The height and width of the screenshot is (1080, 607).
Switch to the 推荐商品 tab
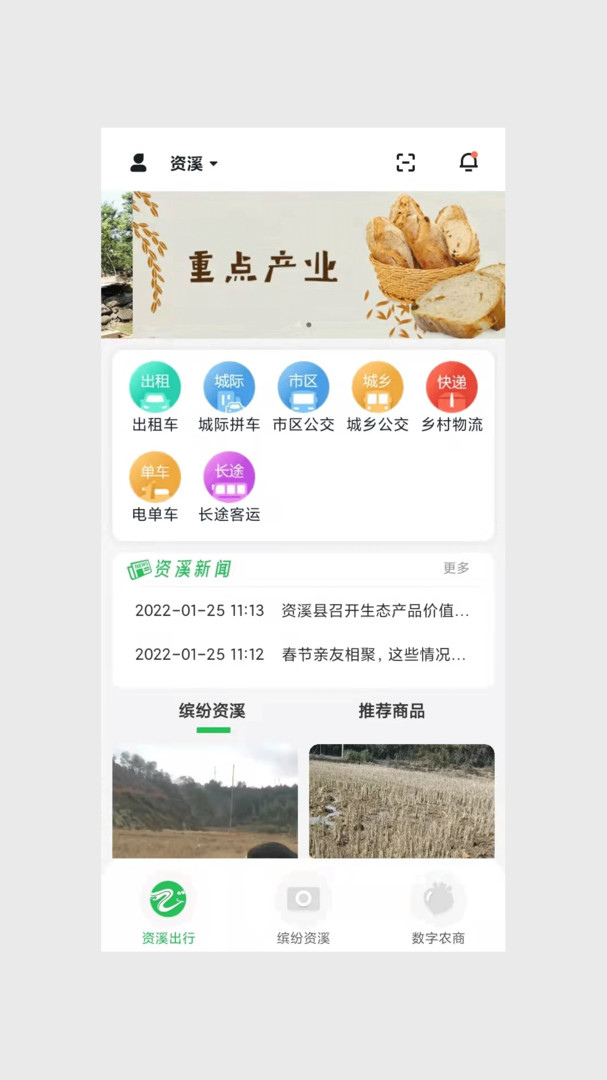pos(391,711)
